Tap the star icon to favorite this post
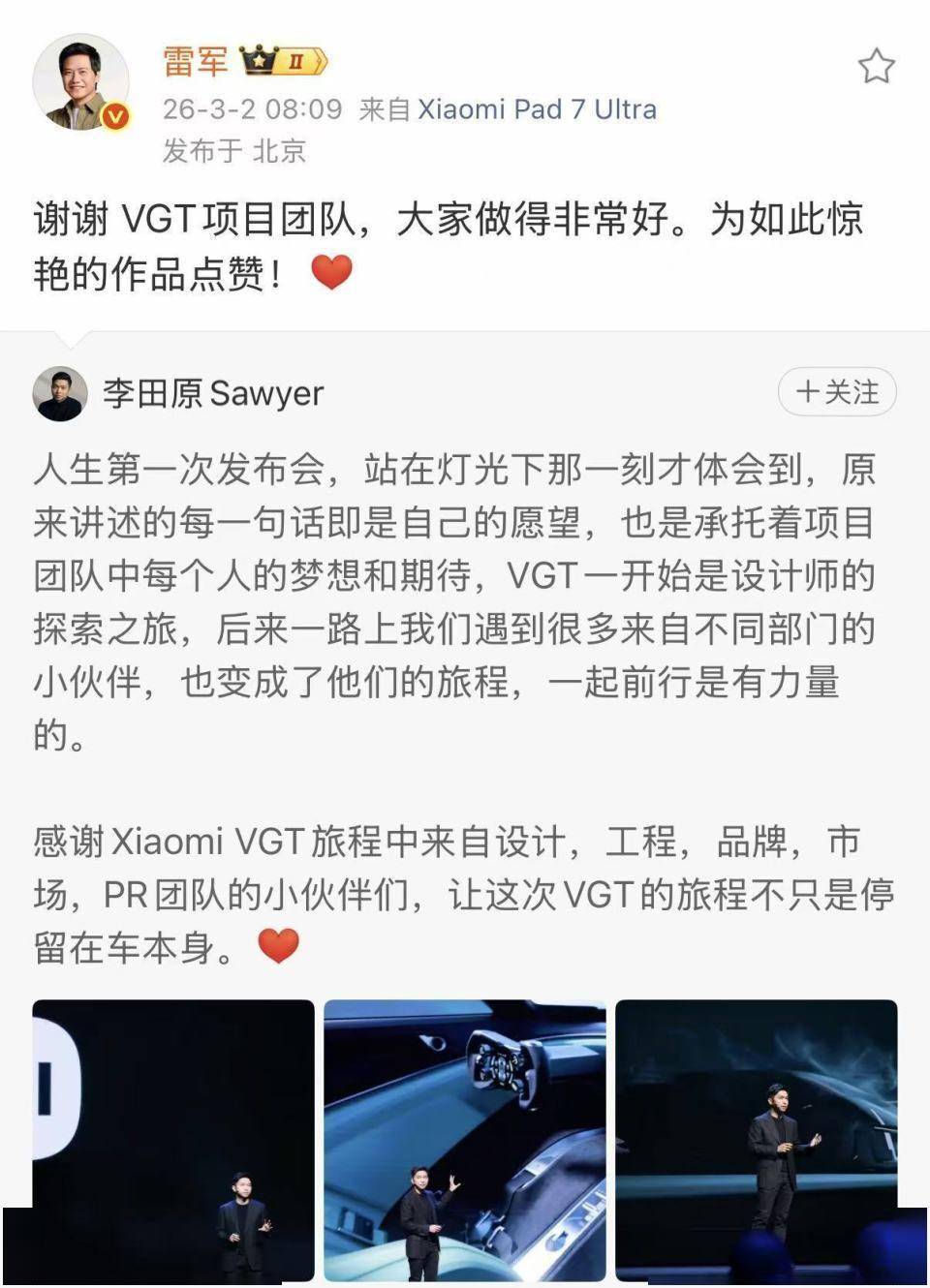 coord(876,66)
